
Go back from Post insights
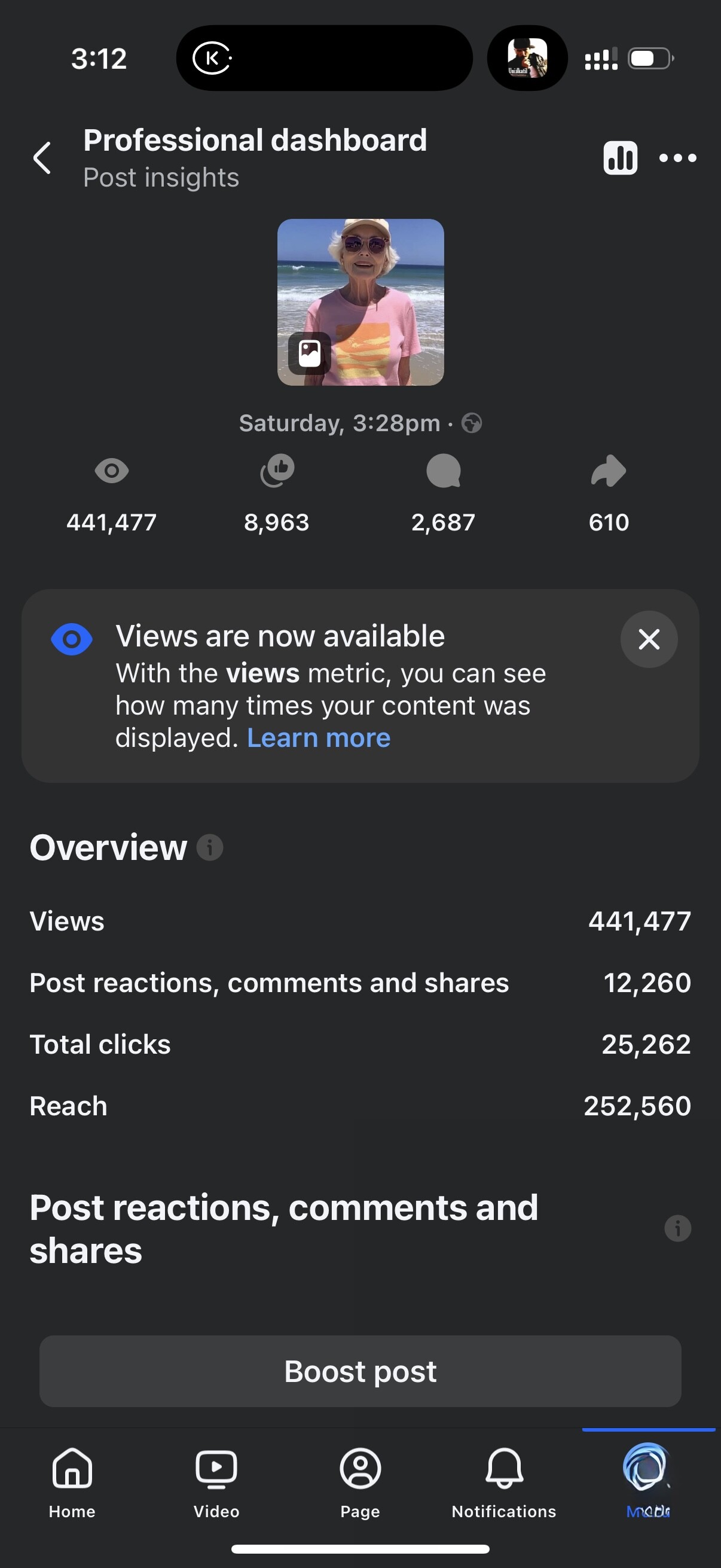[42, 158]
